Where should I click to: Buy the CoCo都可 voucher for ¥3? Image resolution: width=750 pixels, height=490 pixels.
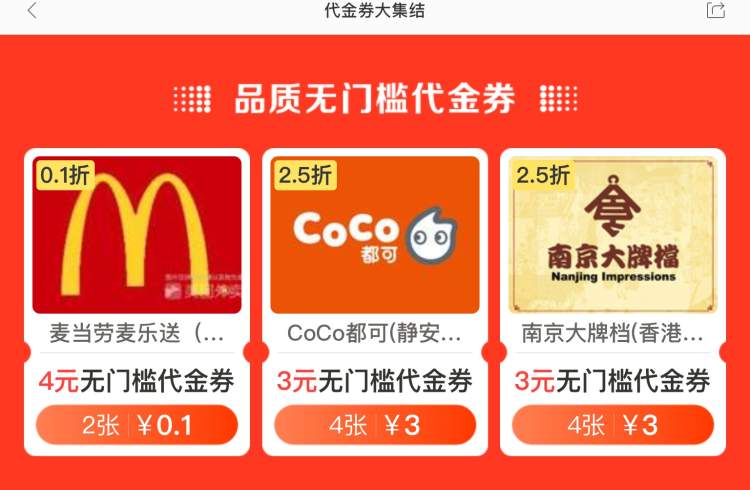click(x=375, y=425)
